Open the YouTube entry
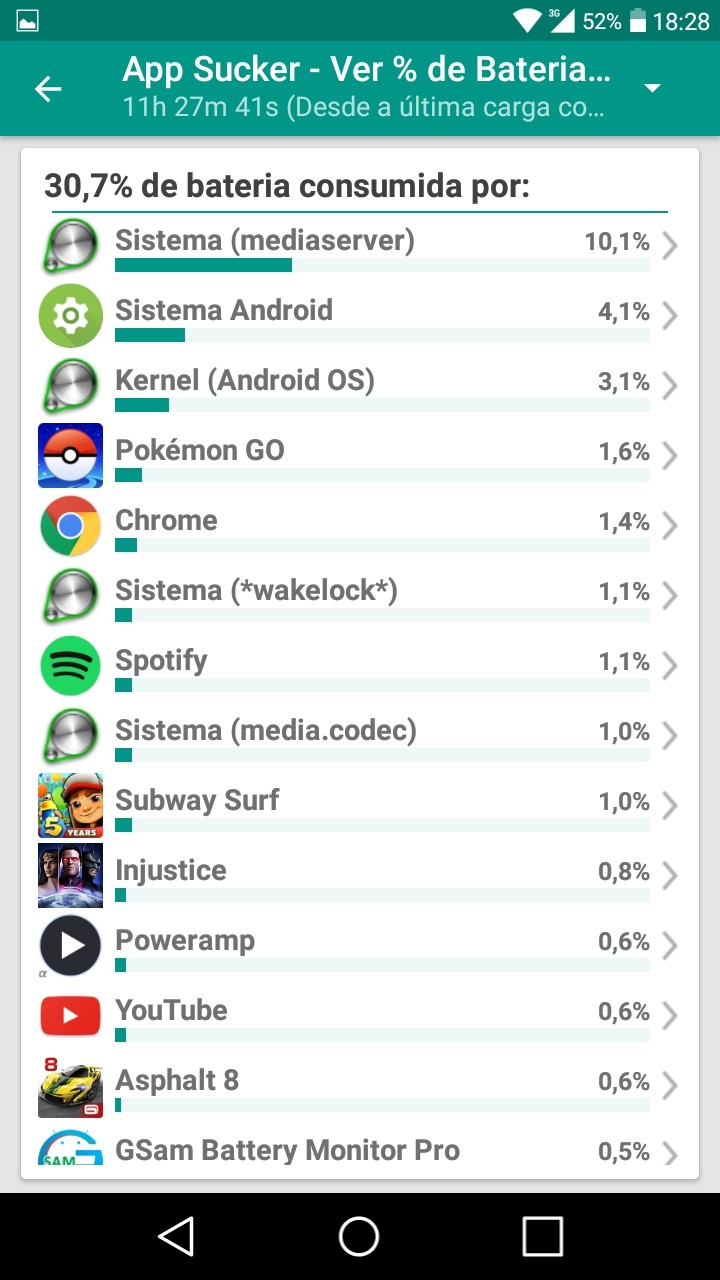This screenshot has height=1280, width=720. [x=360, y=1016]
